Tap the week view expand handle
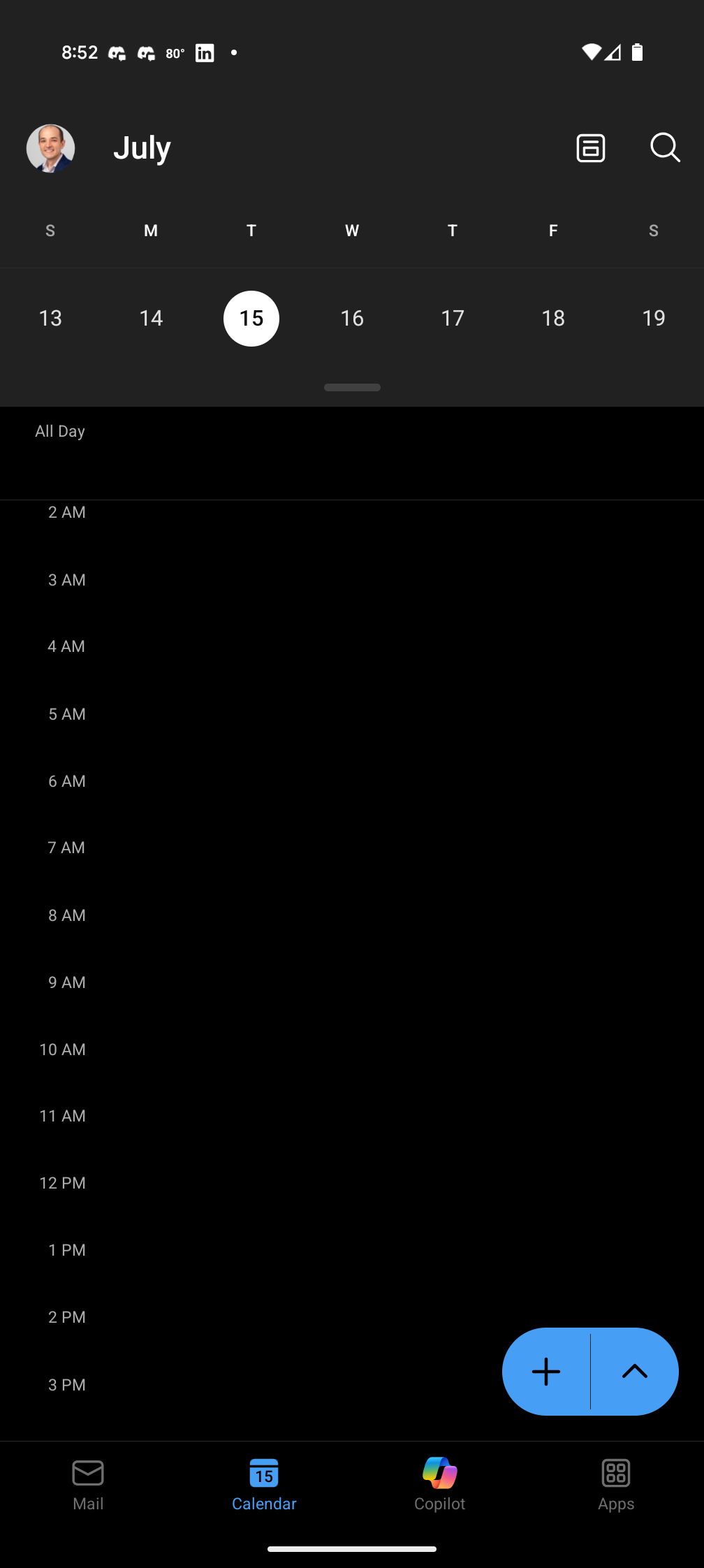The height and width of the screenshot is (1568, 704). [x=352, y=387]
